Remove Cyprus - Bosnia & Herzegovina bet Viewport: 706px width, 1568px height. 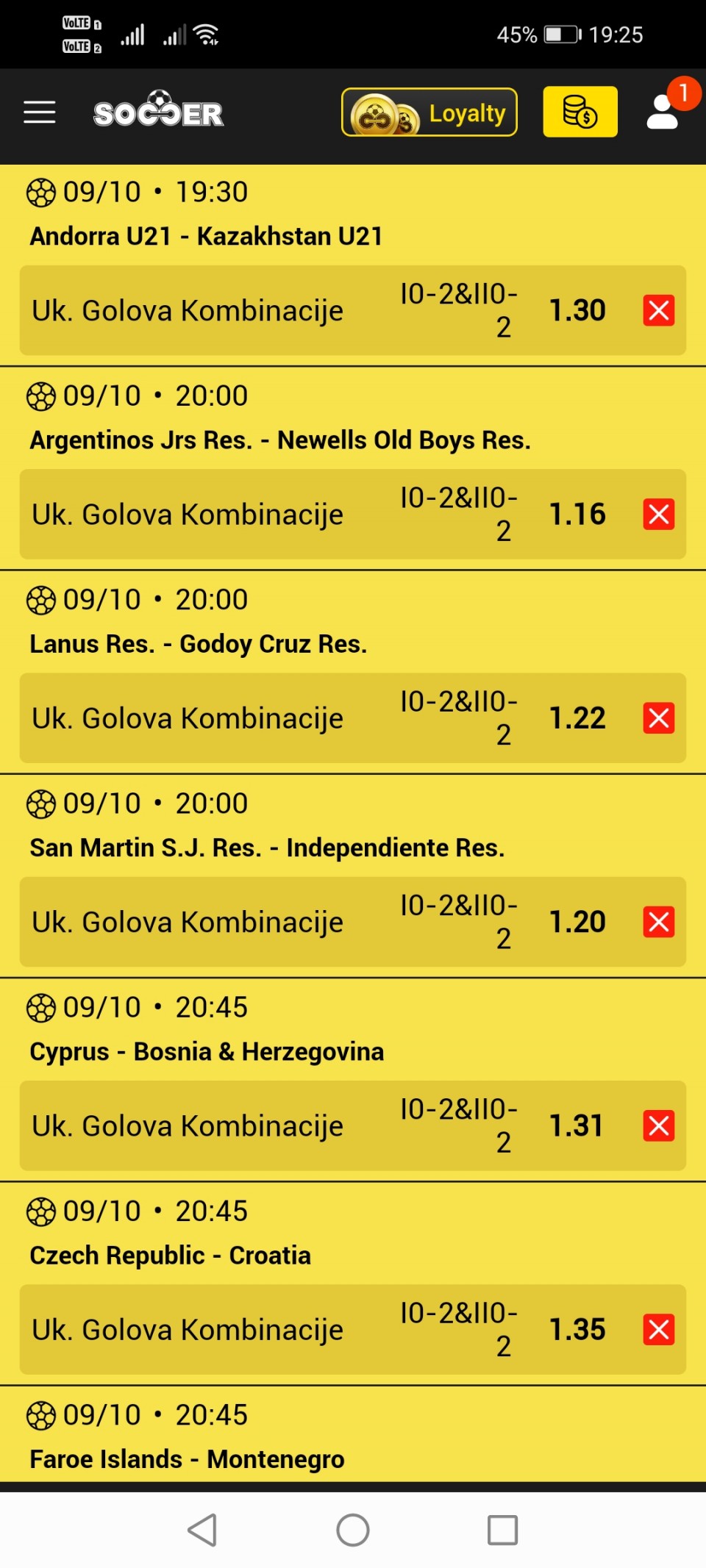658,1125
